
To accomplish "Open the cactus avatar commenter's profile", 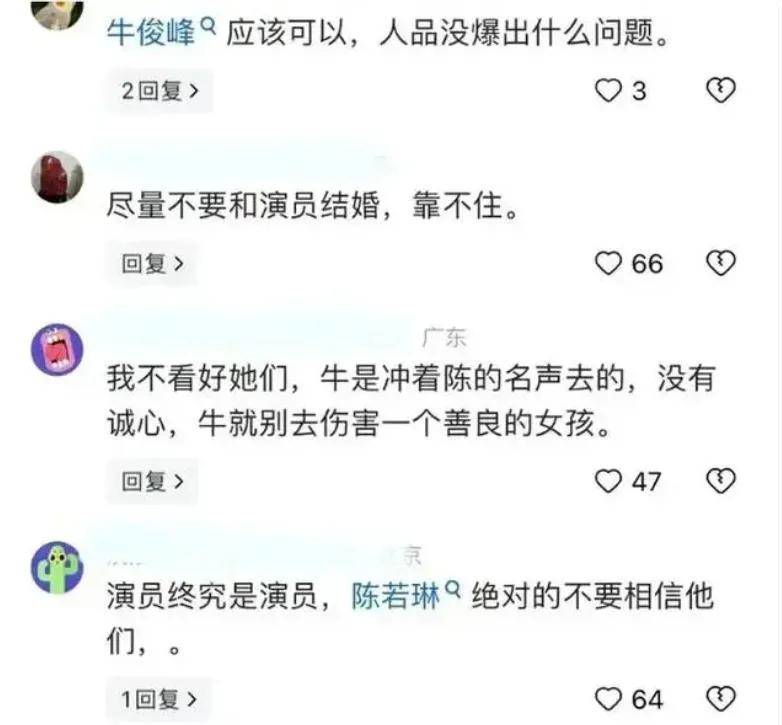I will [56, 567].
